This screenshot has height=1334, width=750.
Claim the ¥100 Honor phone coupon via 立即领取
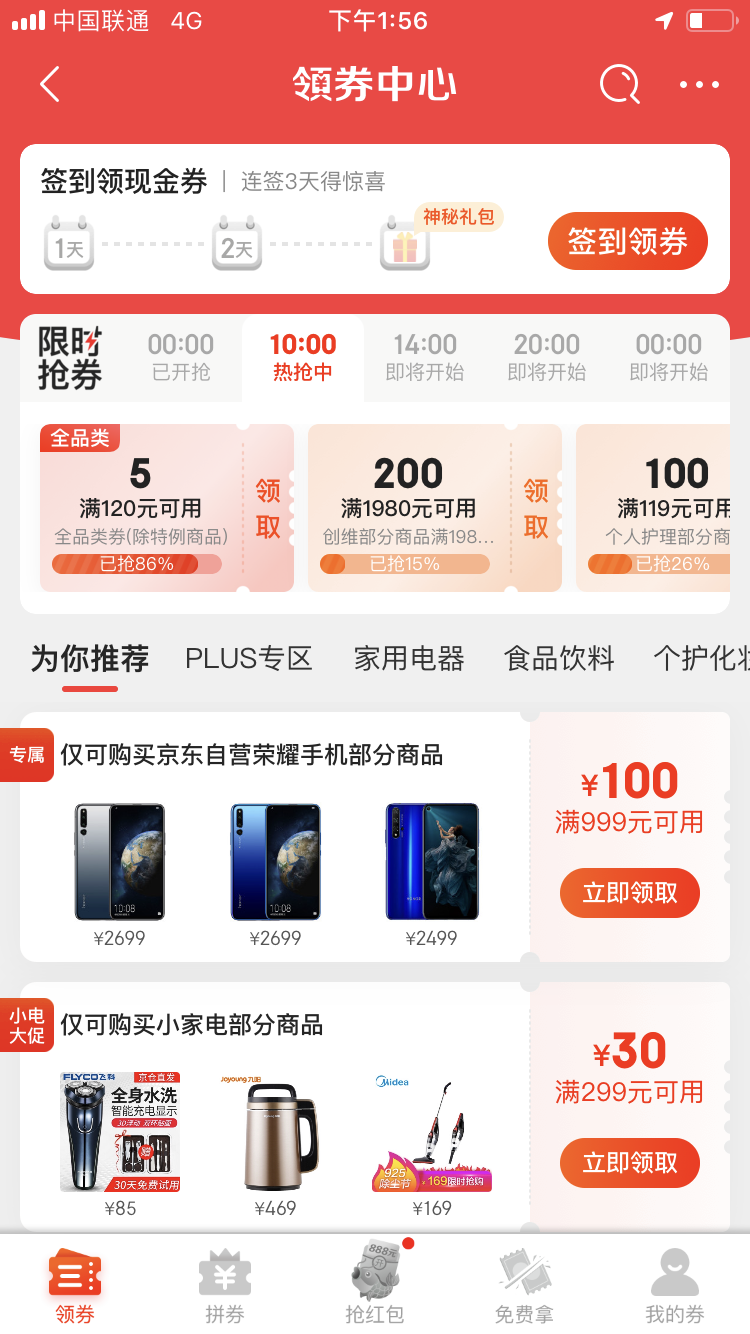pos(629,893)
